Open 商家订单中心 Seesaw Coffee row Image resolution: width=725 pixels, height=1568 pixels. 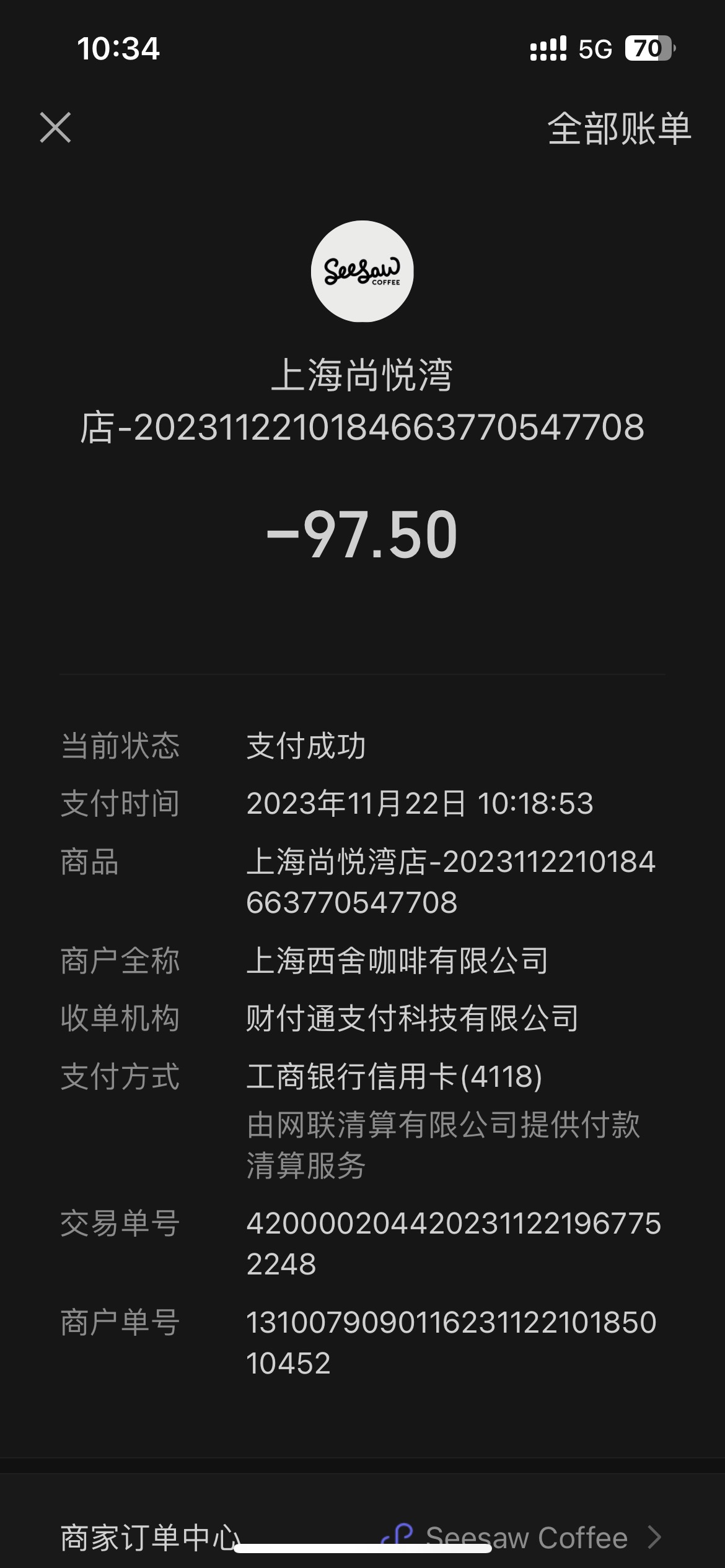(362, 1537)
